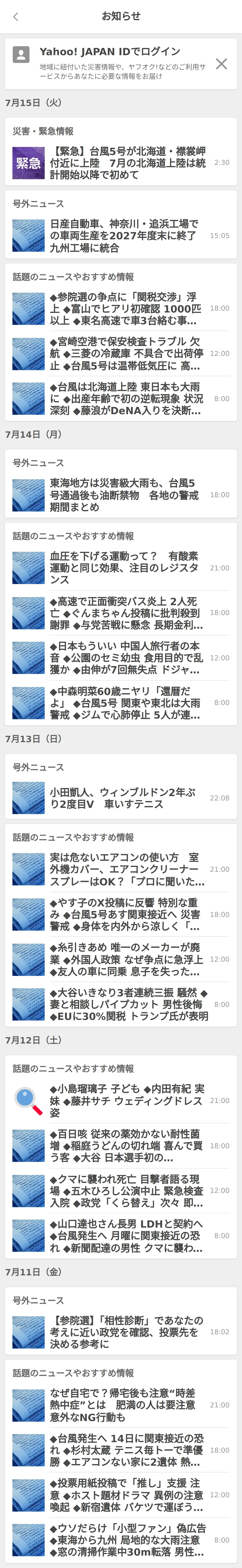Open the Yahoo! JAPAN ID login banner
Viewport: 242px width, 1568px height.
coord(116,63)
